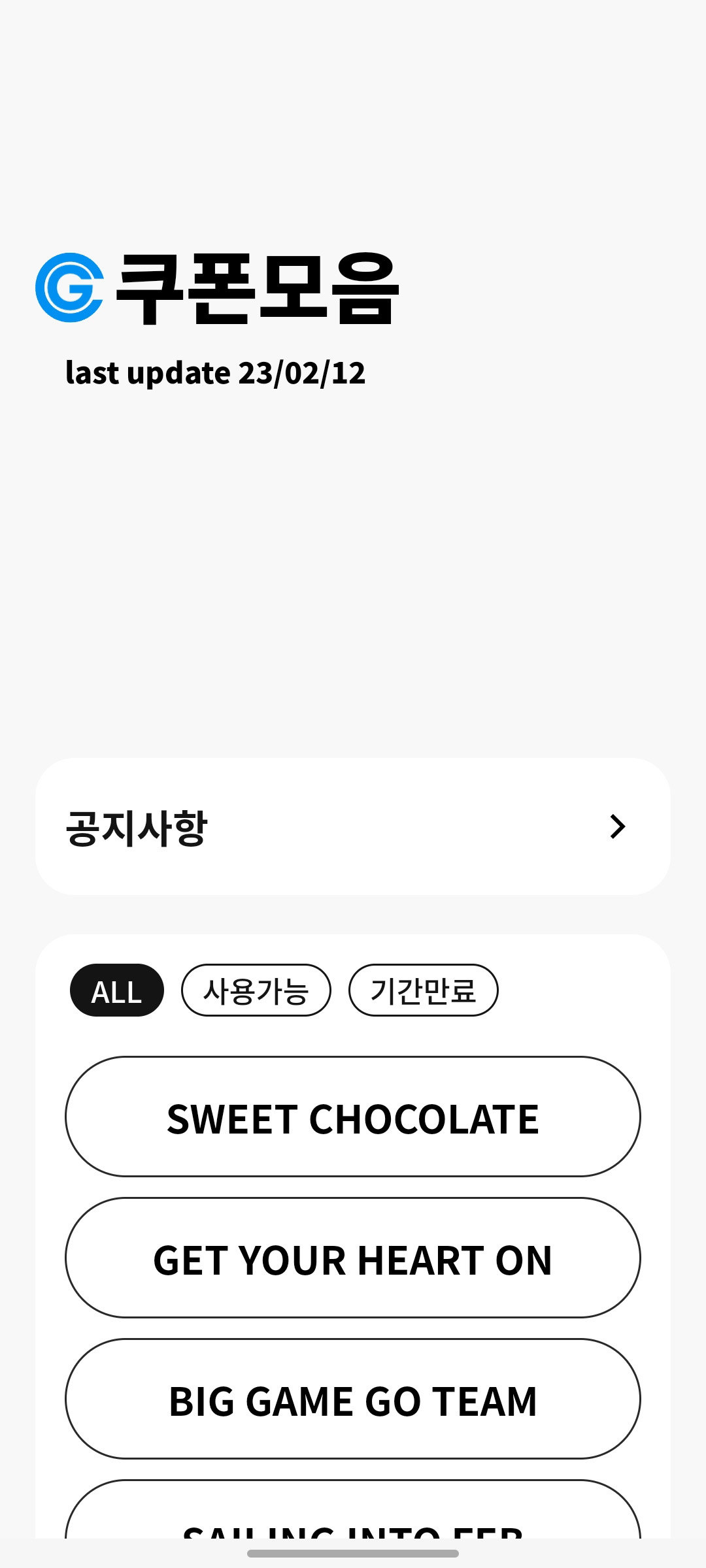Screen dimensions: 706x1568
Task: Select the ALL filter chip
Action: tap(117, 990)
